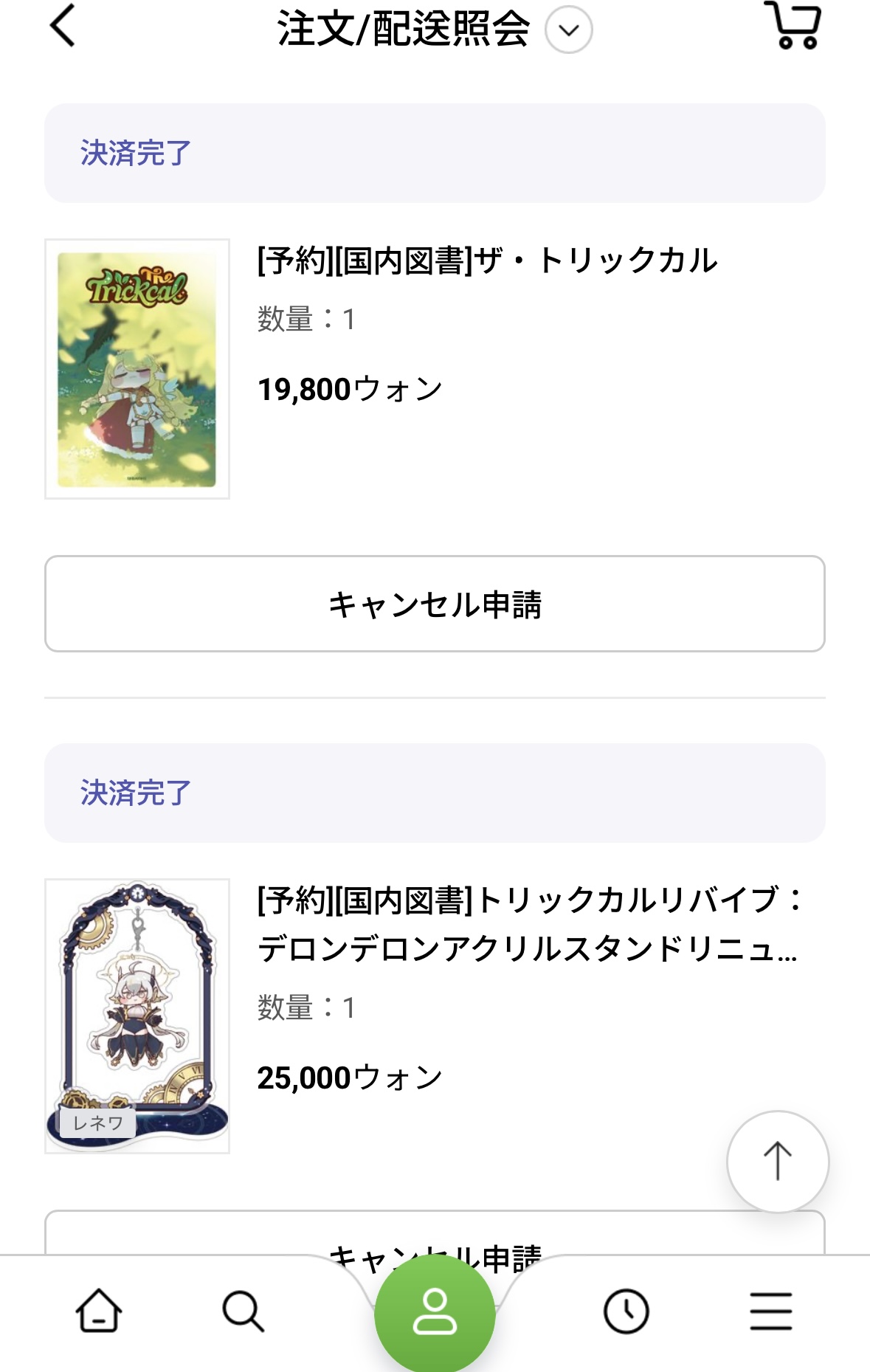Expand the 注文/配送照会 dropdown chevron
The width and height of the screenshot is (870, 1372).
click(x=568, y=30)
